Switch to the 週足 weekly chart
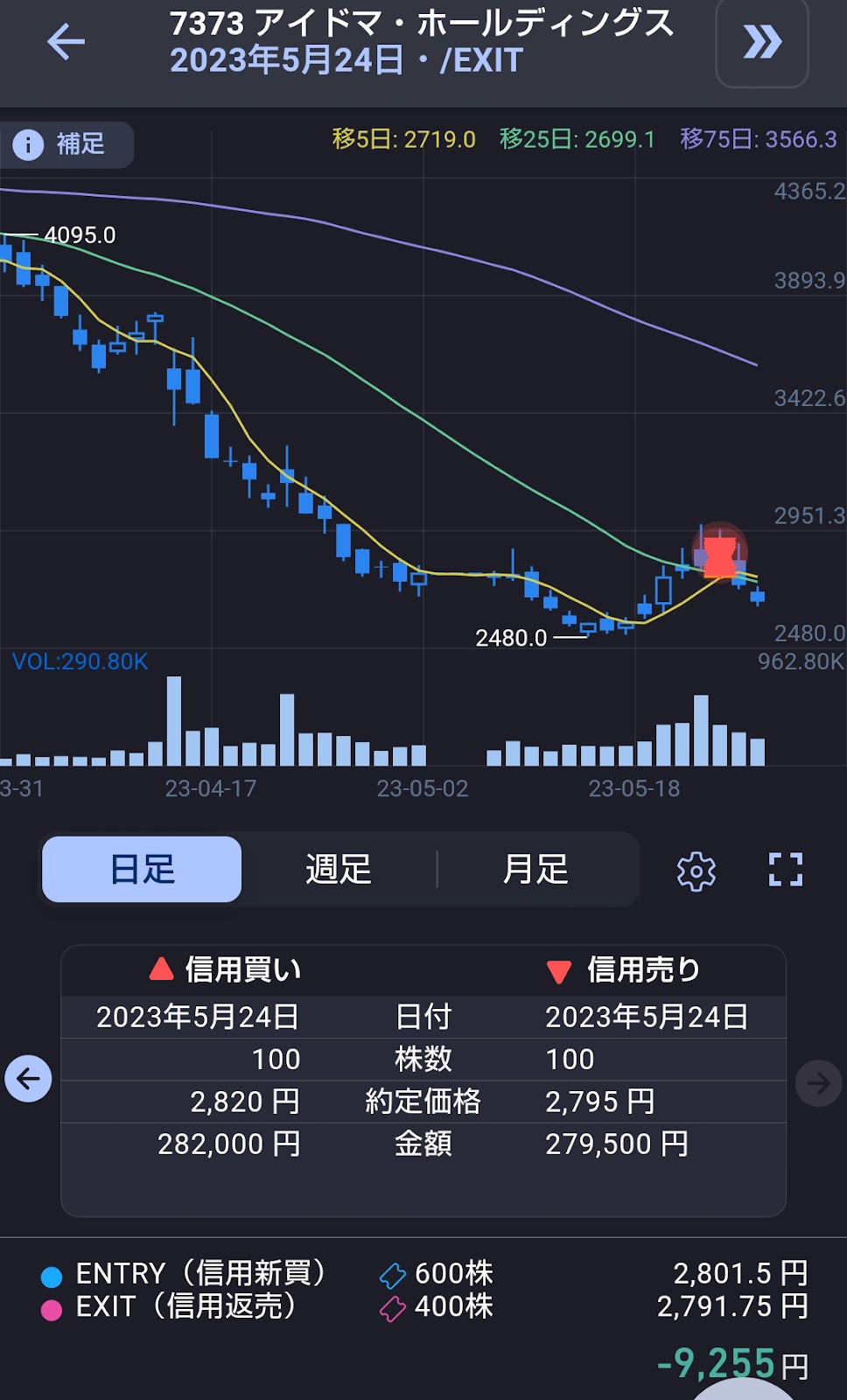 (x=339, y=870)
